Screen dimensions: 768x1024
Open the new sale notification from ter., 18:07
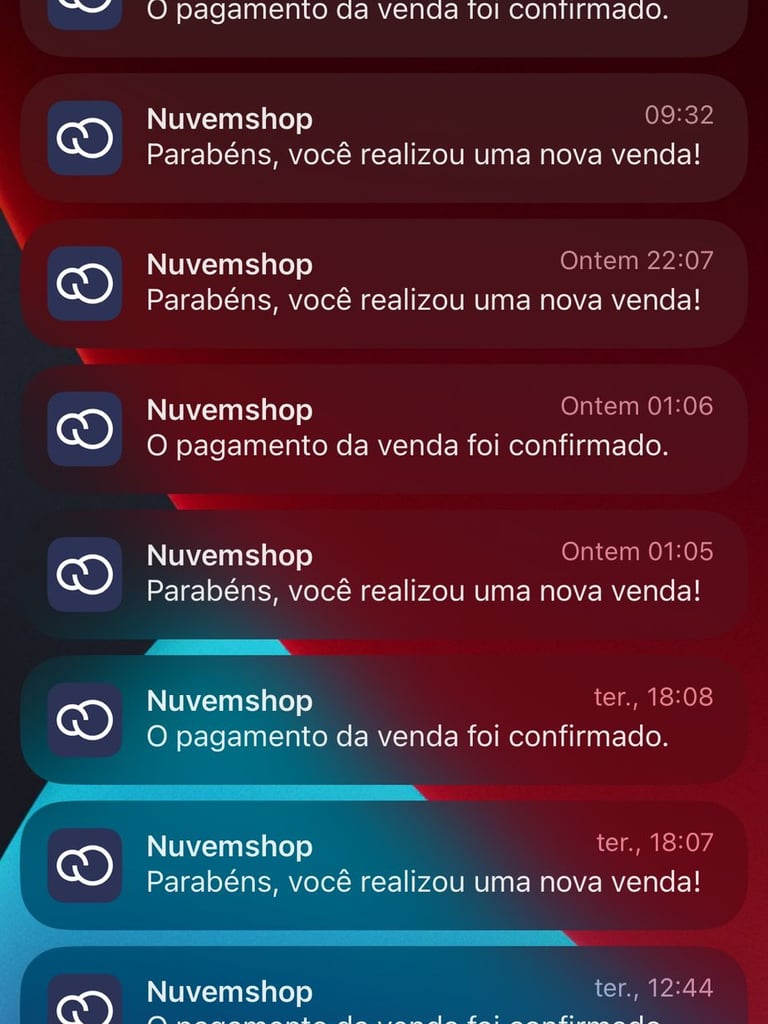point(384,865)
